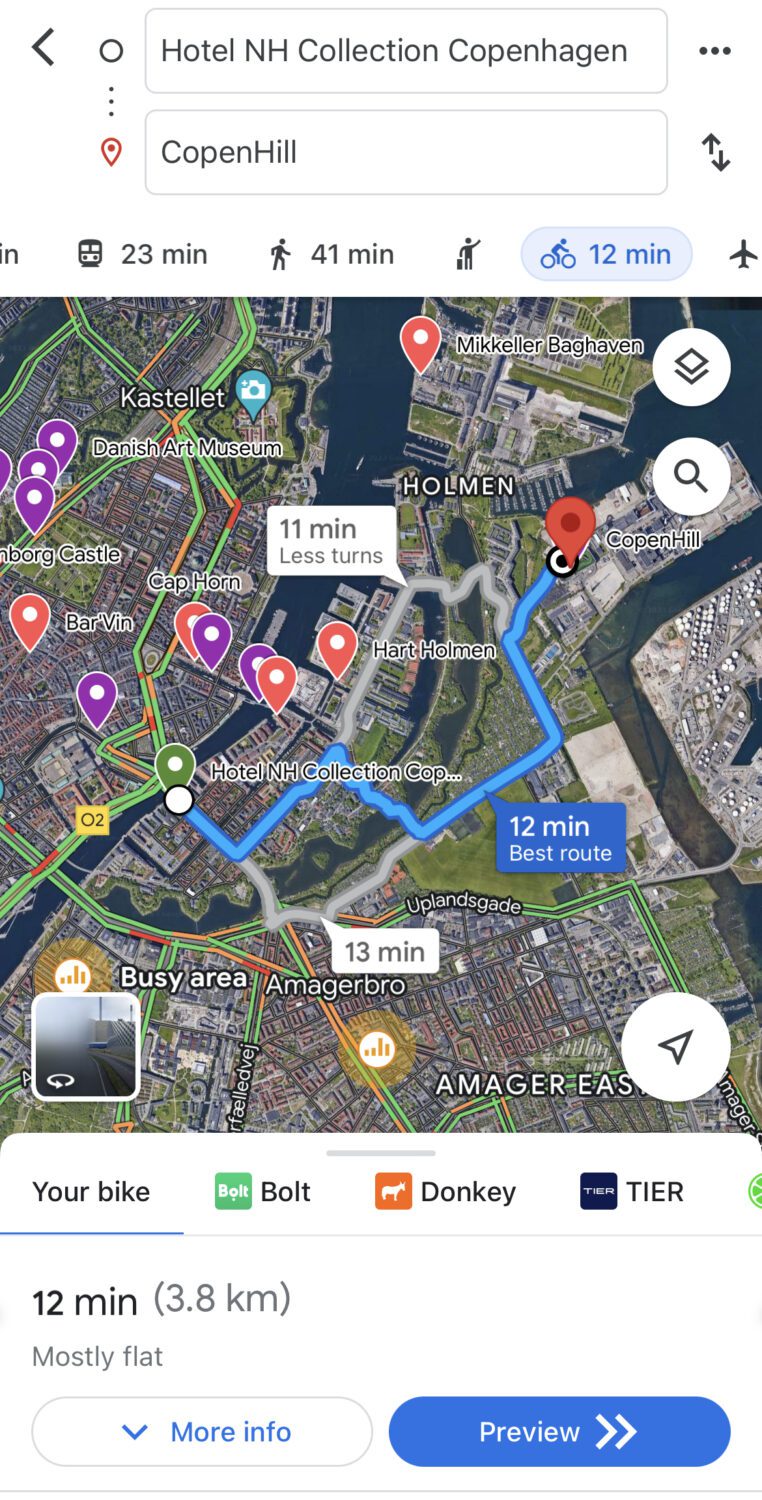Choose the flight travel mode

click(x=745, y=254)
